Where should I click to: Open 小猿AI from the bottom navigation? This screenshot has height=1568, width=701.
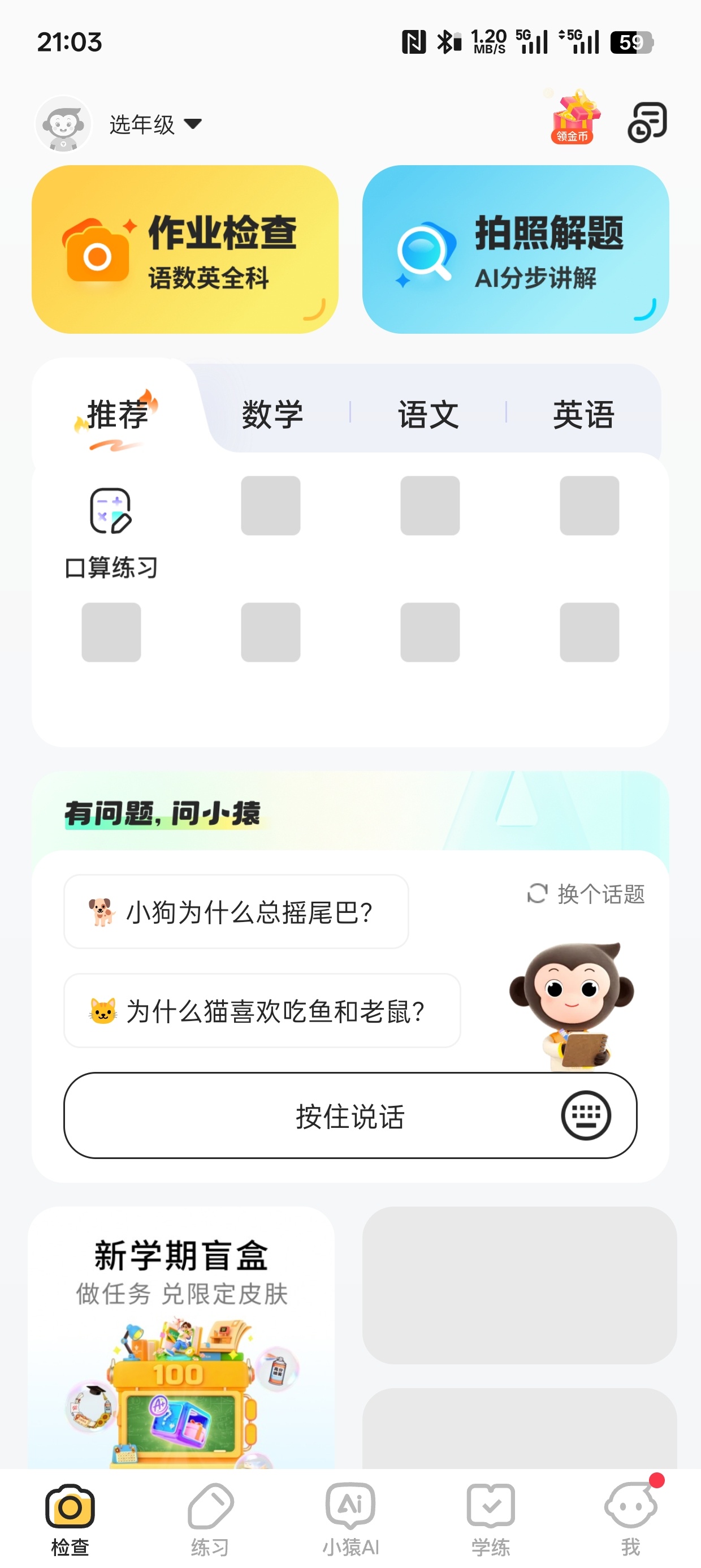point(350,1515)
